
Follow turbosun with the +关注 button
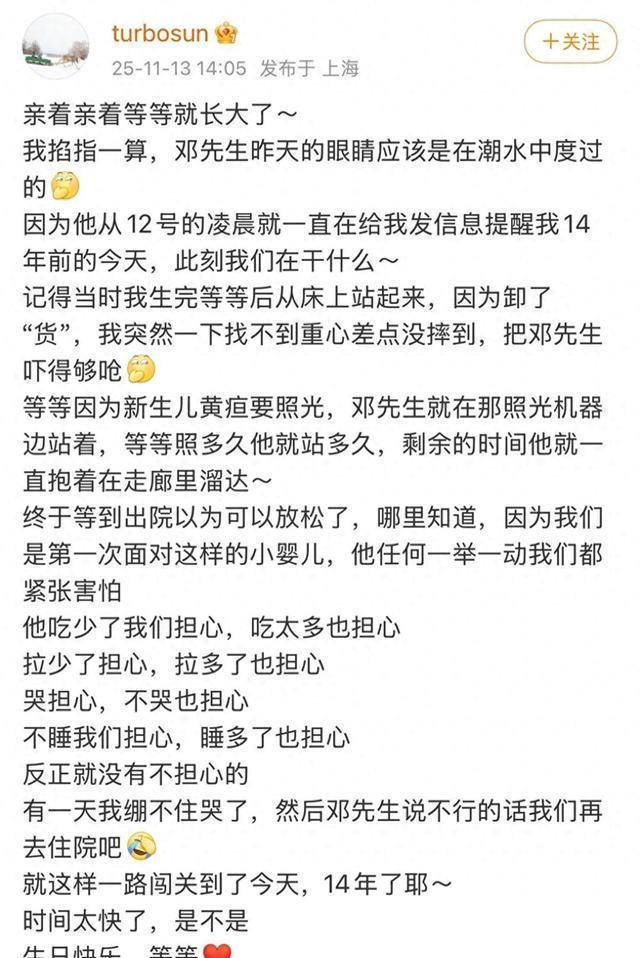tap(570, 42)
